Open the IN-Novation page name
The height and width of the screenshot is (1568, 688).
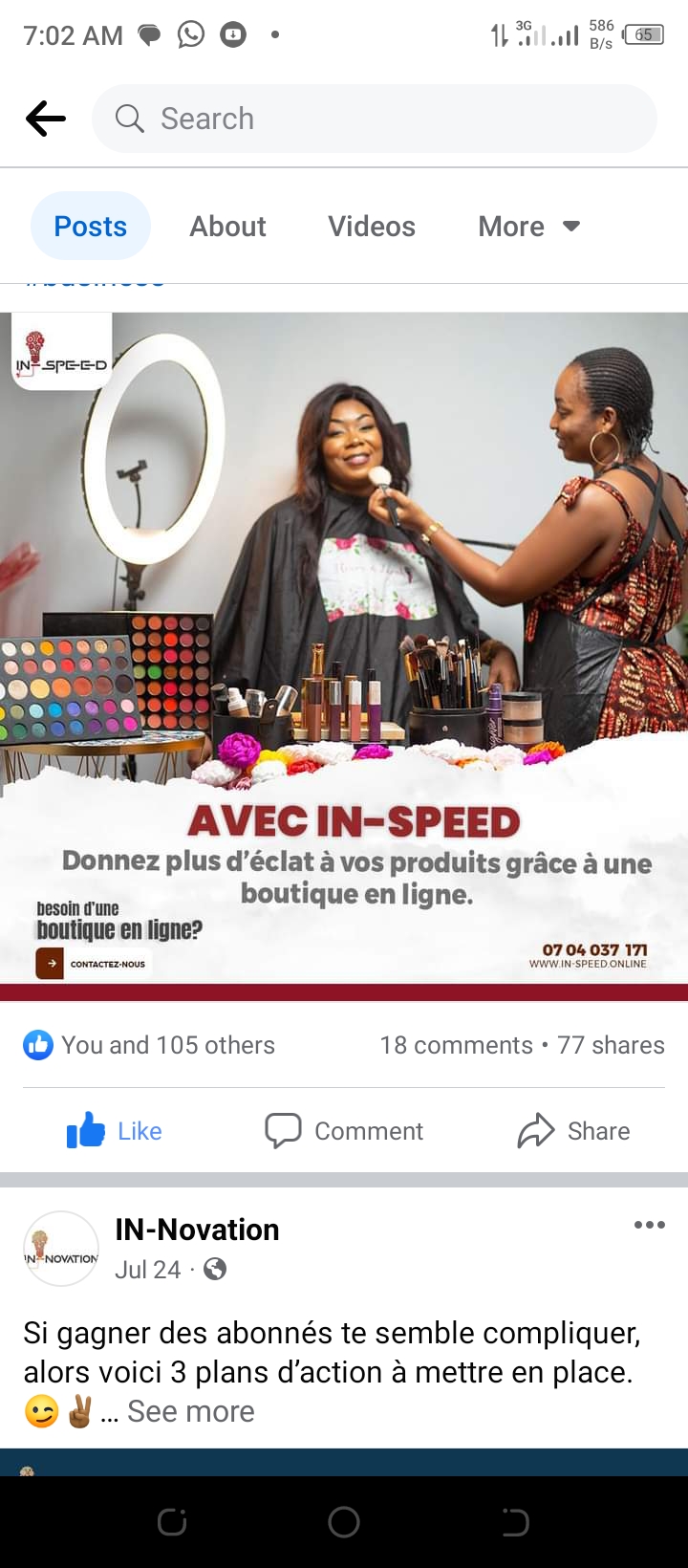[197, 1230]
